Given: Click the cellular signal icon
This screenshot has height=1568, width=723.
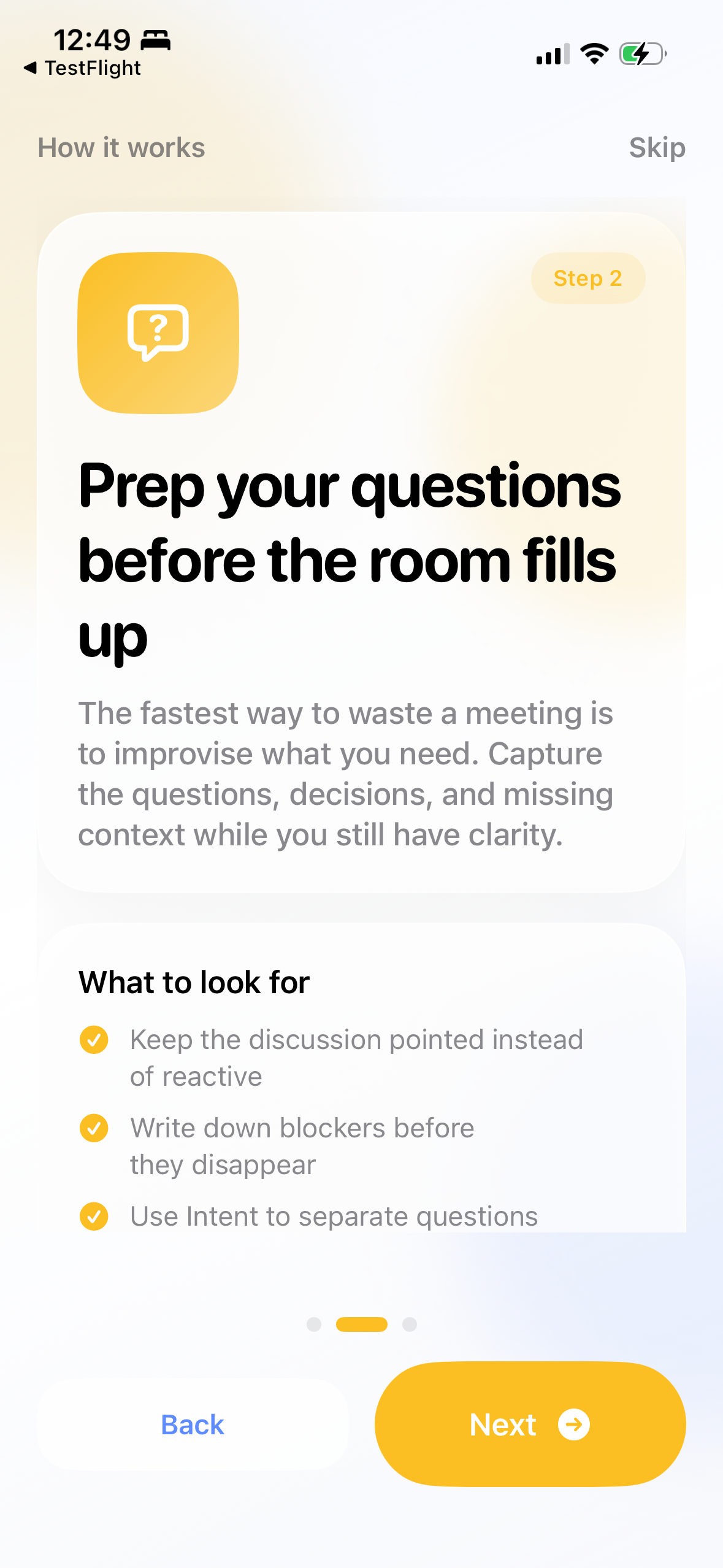Looking at the screenshot, I should [551, 55].
